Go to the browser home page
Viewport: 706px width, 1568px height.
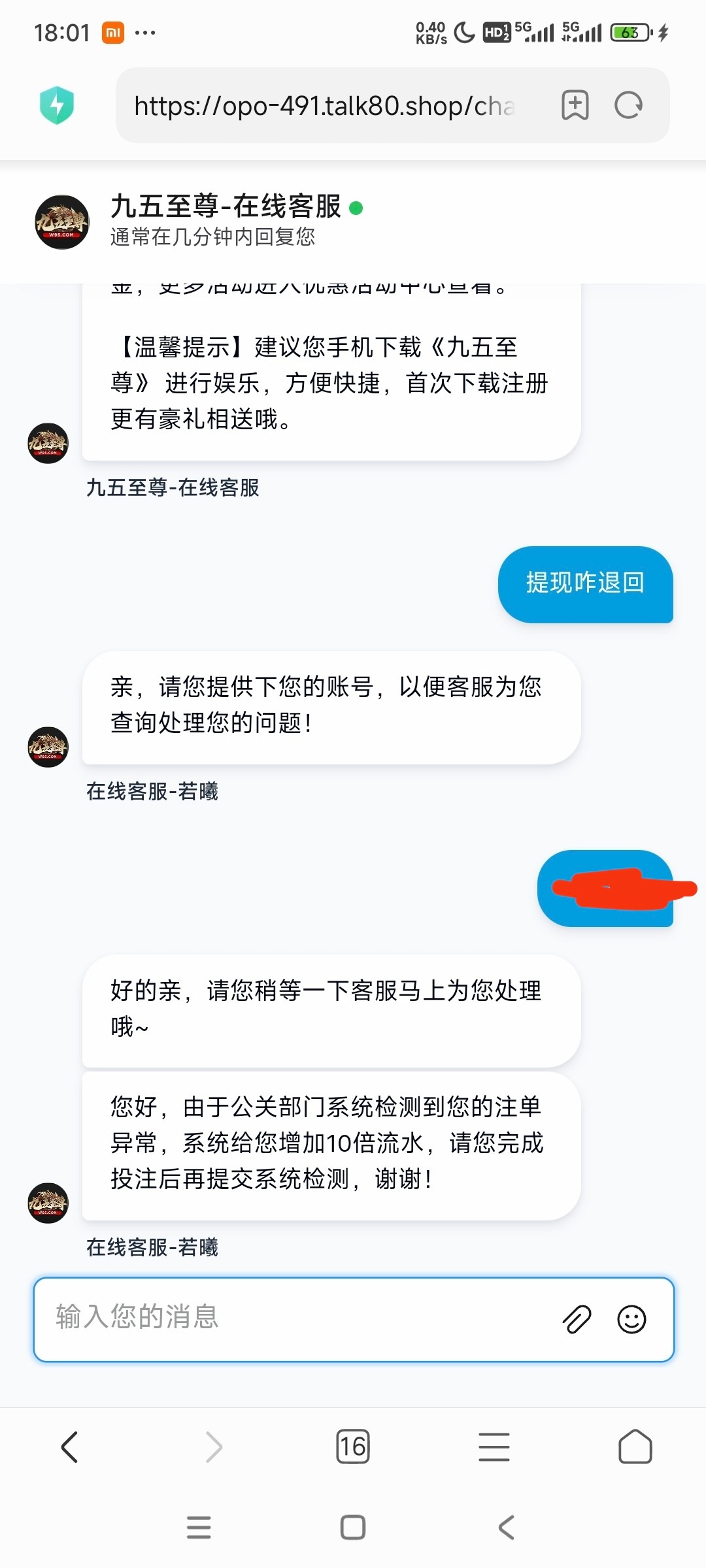coord(635,1446)
